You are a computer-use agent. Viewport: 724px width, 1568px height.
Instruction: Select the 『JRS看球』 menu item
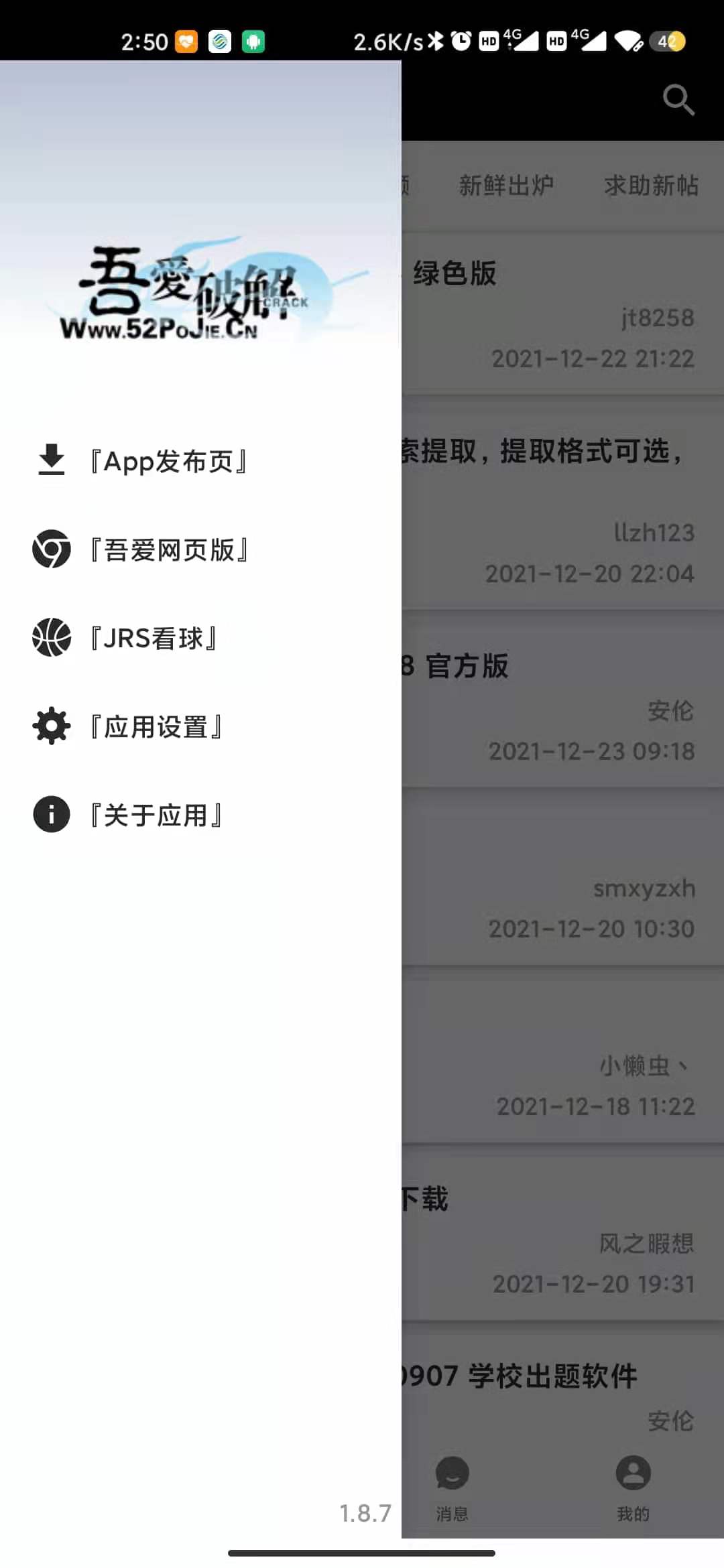pos(153,638)
